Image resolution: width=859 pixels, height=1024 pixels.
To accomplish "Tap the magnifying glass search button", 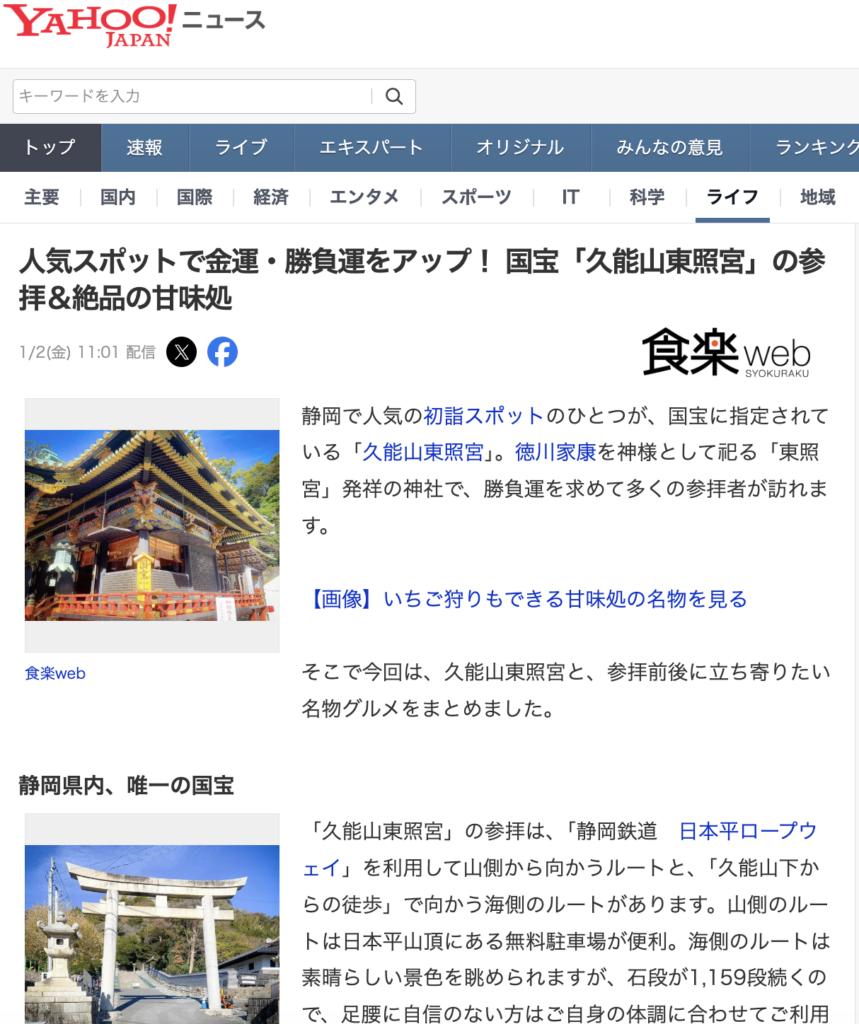I will tap(394, 96).
